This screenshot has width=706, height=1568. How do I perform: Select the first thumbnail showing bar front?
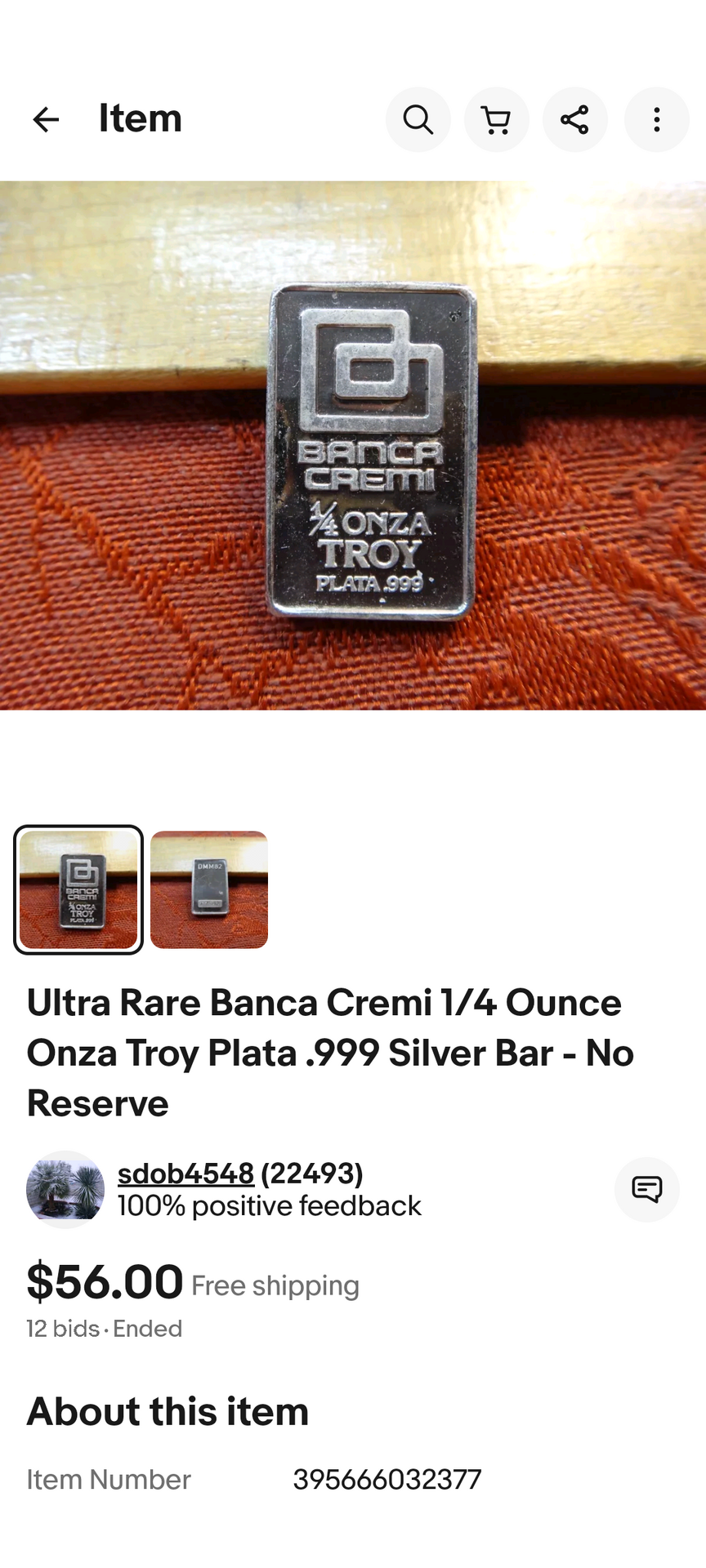pyautogui.click(x=78, y=889)
